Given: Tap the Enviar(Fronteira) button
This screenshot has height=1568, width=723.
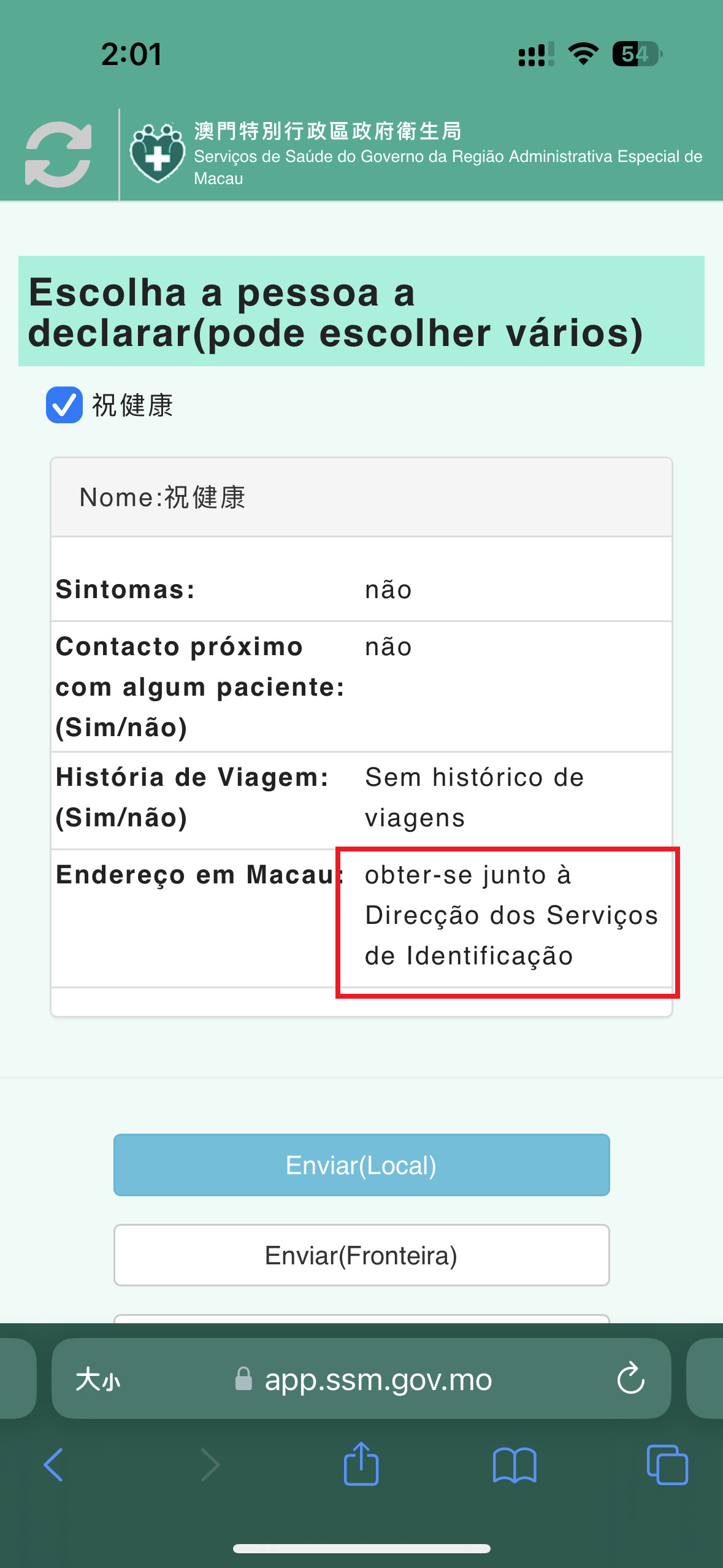Looking at the screenshot, I should point(361,1255).
